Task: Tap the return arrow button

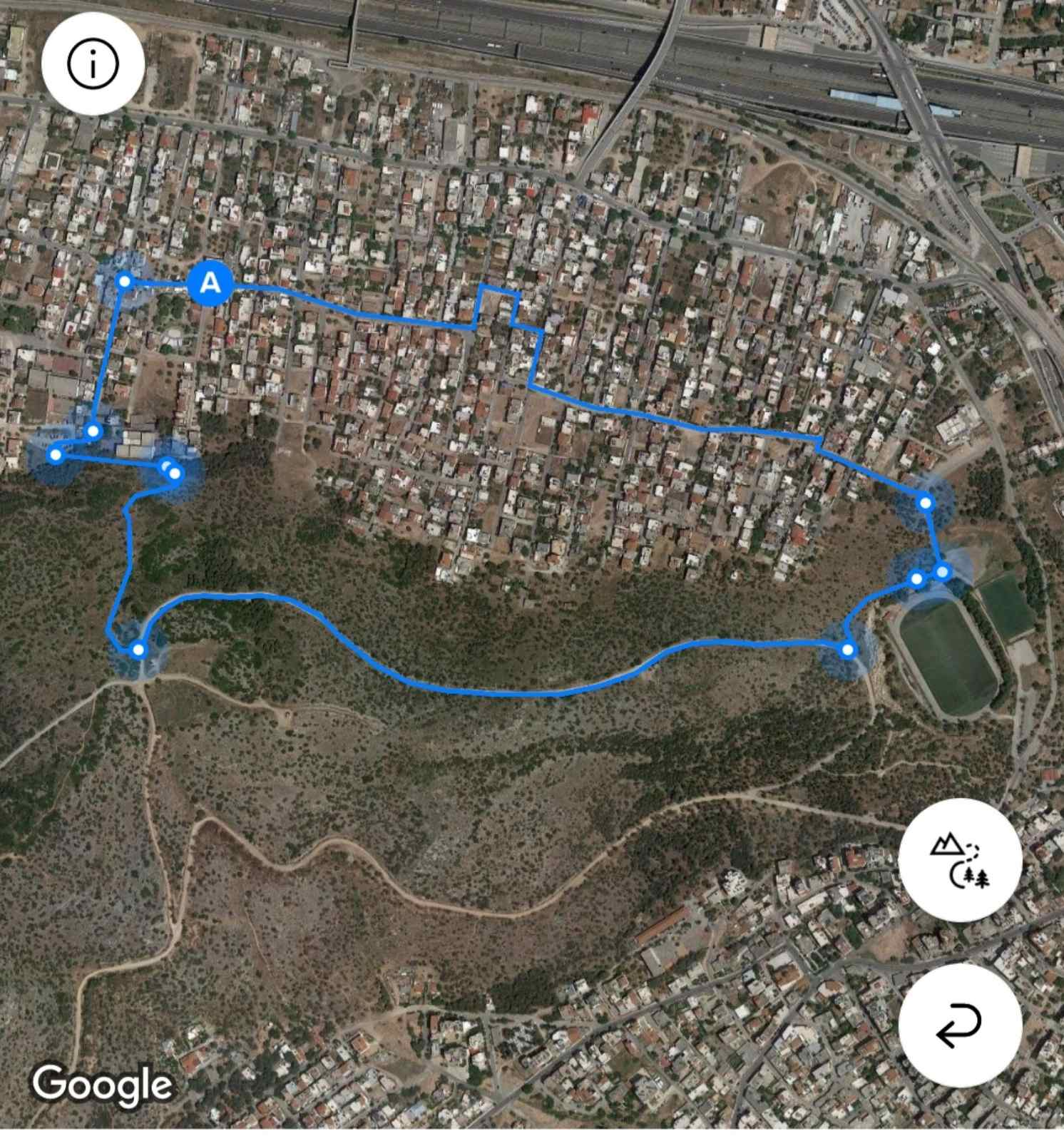Action: [960, 1025]
